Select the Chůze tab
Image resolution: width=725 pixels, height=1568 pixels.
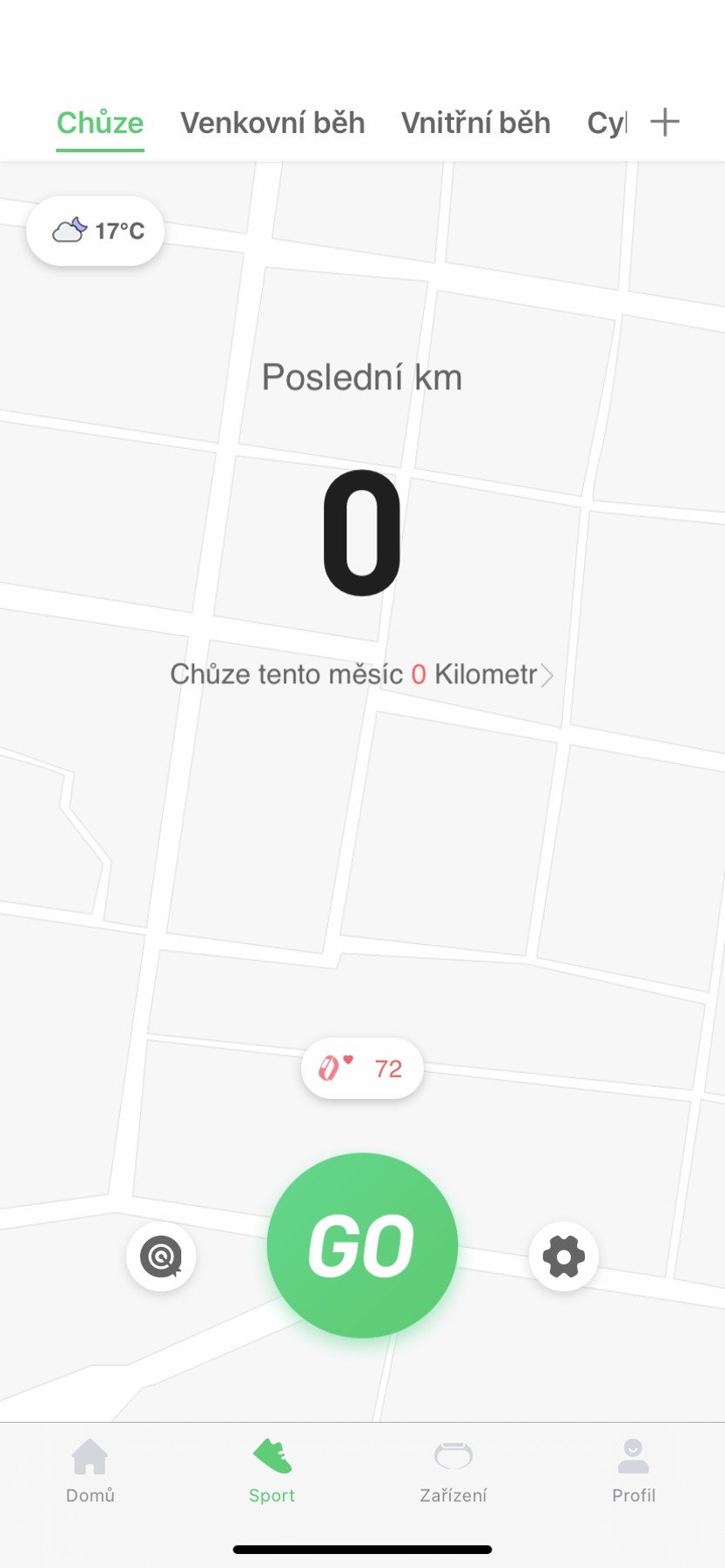coord(100,123)
